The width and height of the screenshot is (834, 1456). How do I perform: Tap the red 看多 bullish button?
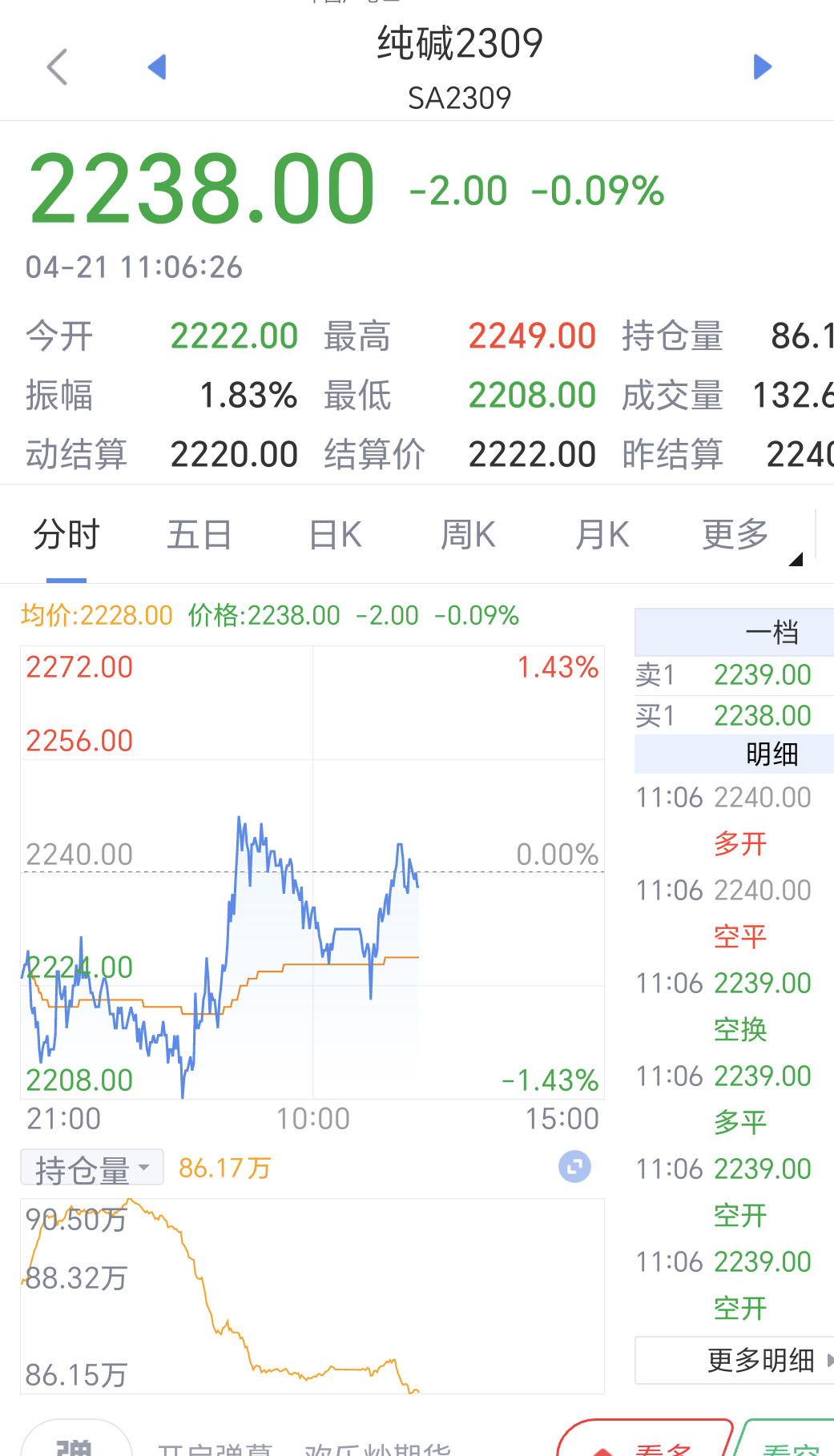click(645, 1442)
